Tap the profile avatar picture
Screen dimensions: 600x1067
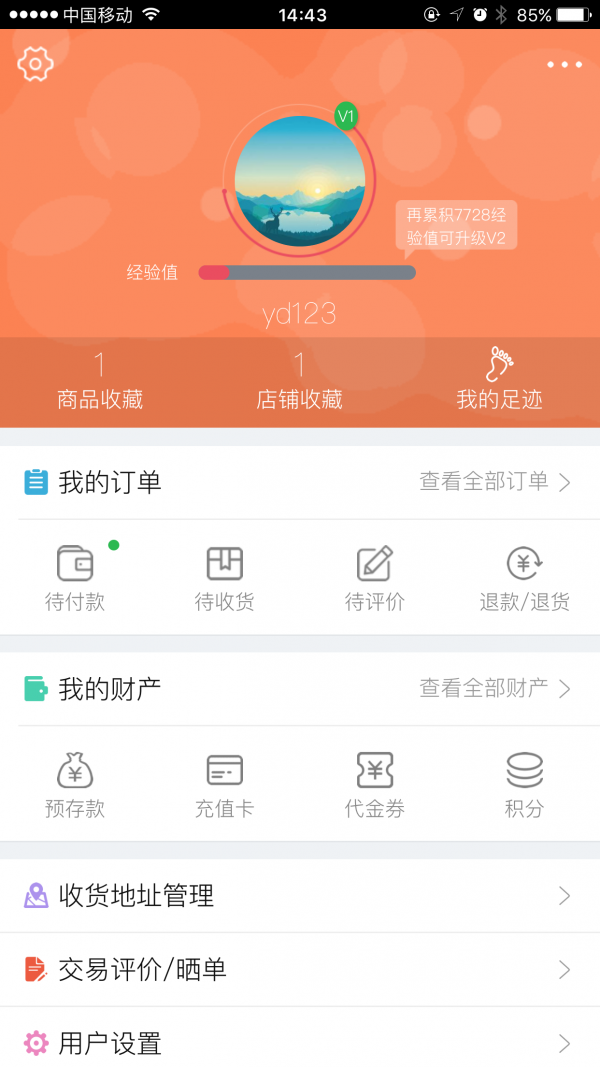click(300, 181)
